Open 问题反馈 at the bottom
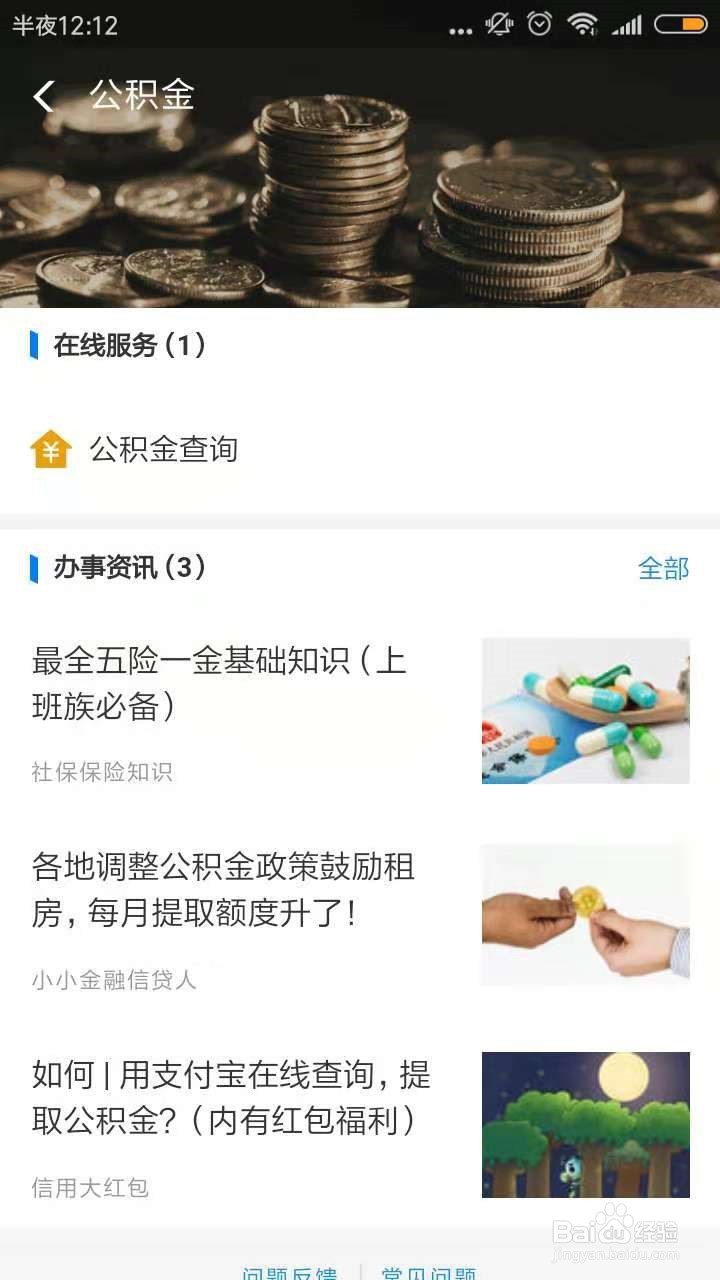The width and height of the screenshot is (720, 1280). (x=290, y=1272)
